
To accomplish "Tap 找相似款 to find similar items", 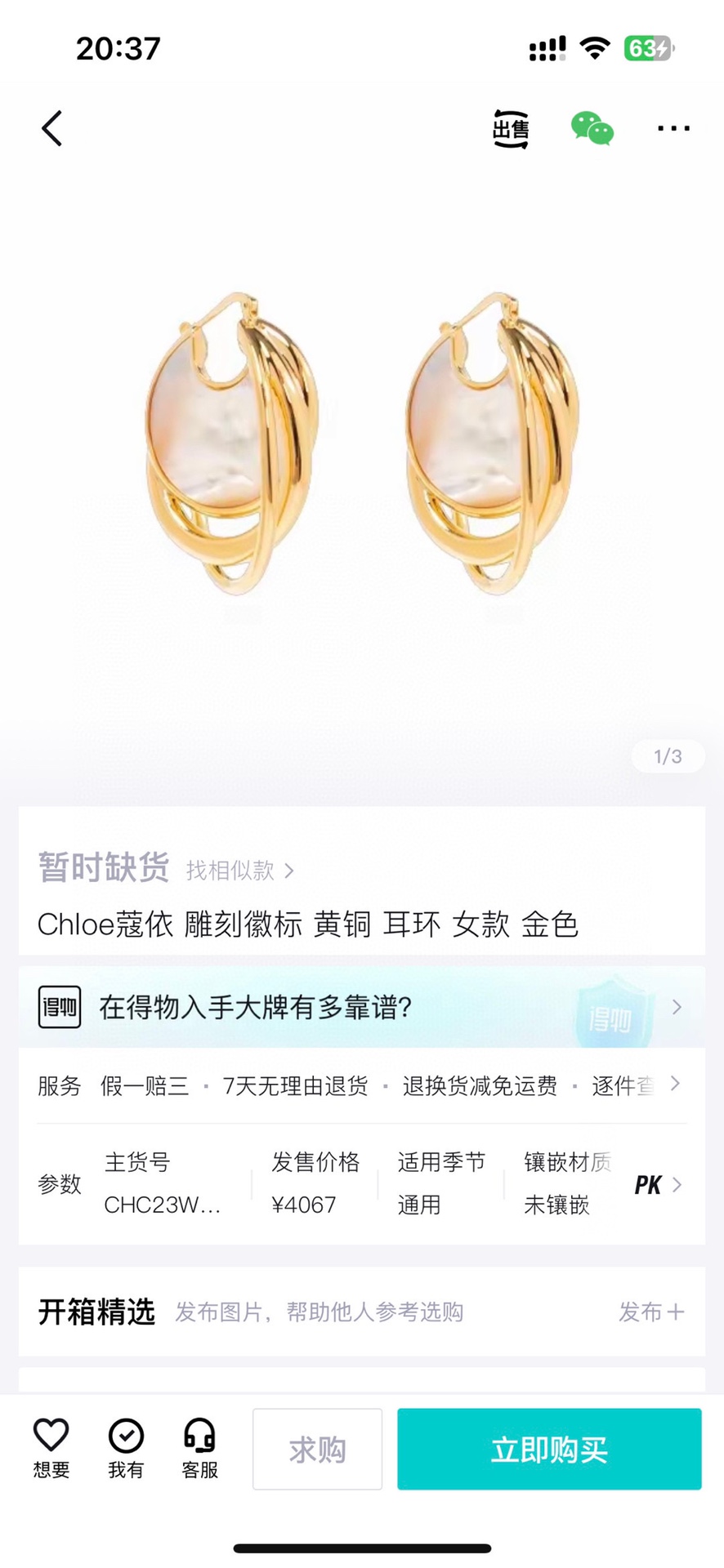I will click(x=240, y=871).
